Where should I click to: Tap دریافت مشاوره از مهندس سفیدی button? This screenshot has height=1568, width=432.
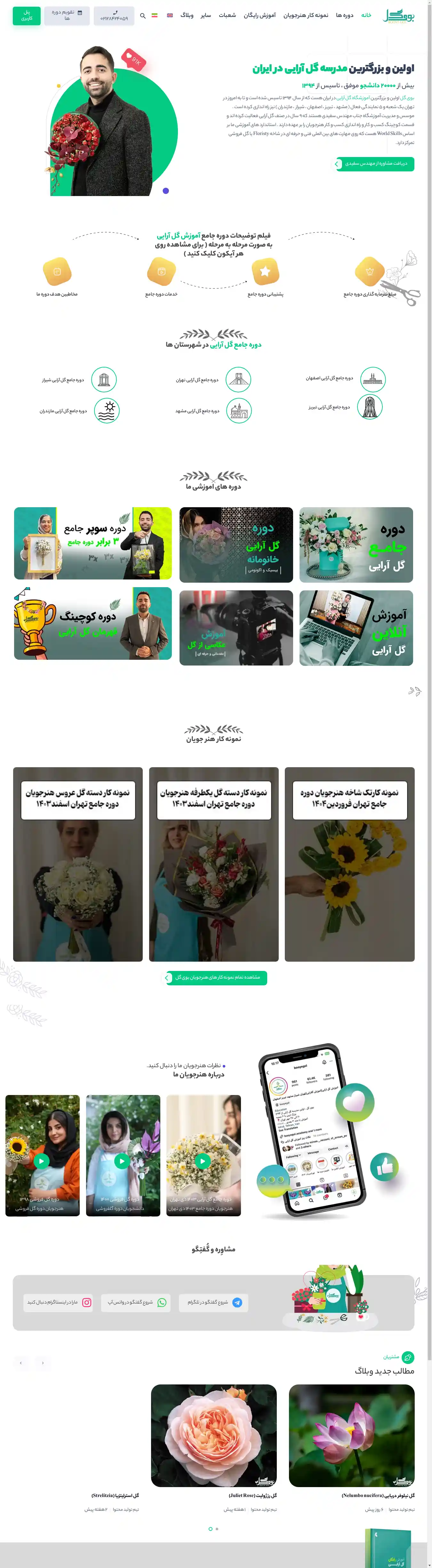(374, 164)
